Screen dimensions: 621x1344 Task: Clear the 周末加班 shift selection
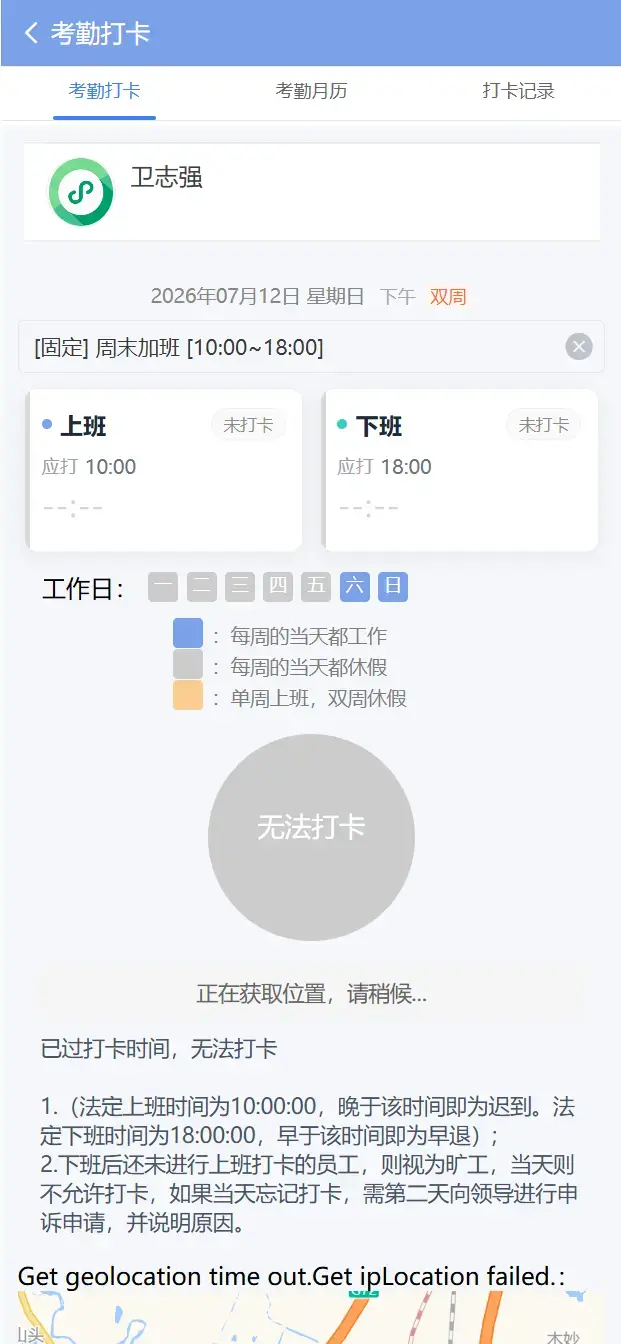(579, 347)
